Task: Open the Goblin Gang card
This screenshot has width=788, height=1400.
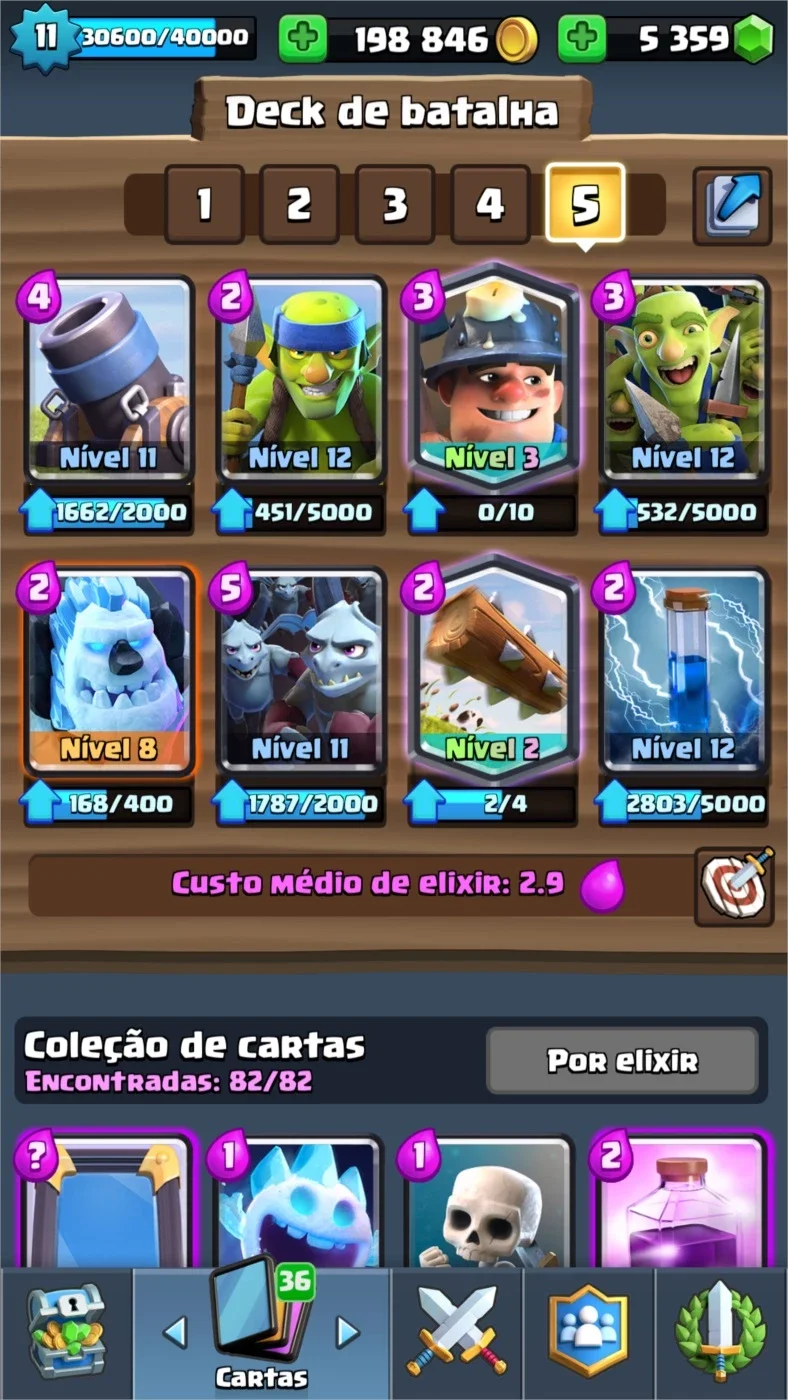Action: coord(683,380)
